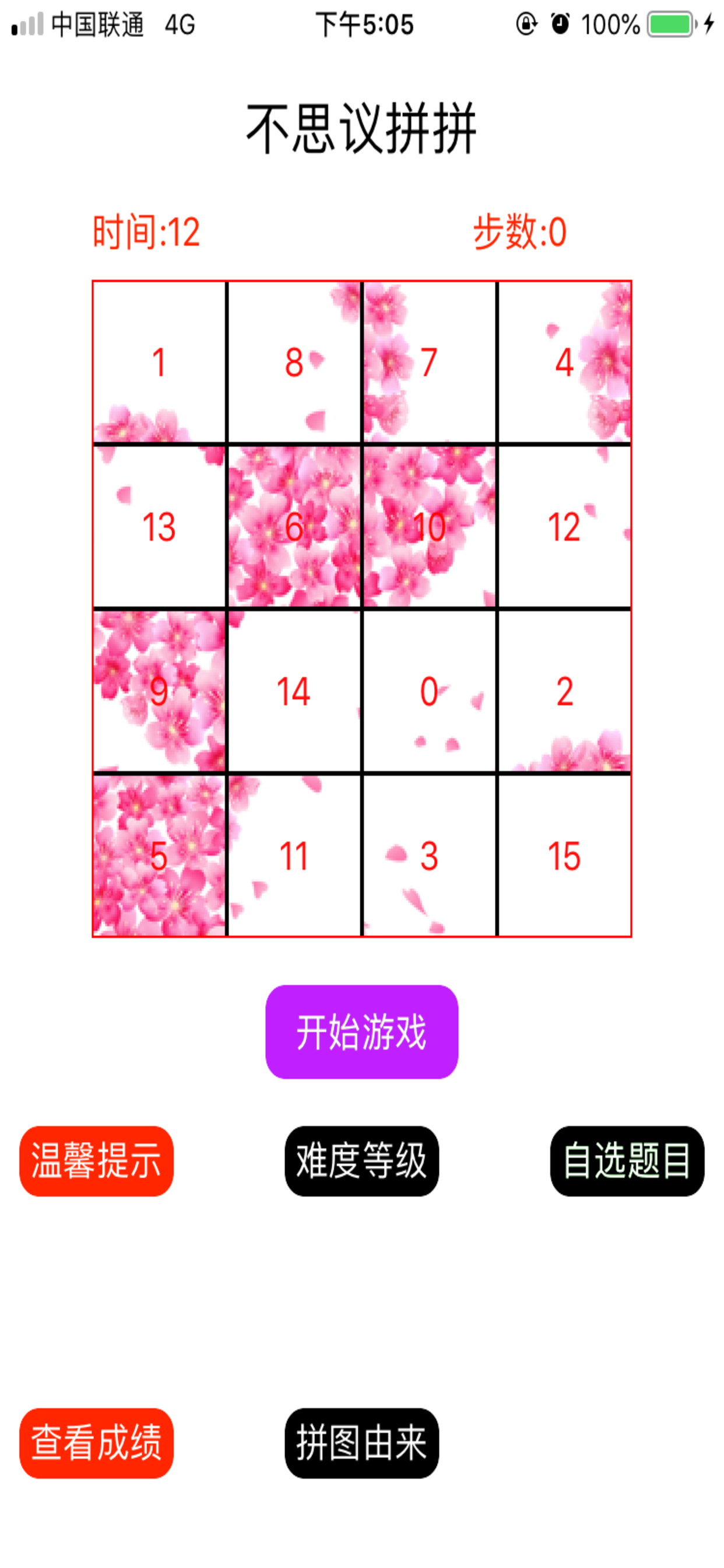Screen dimensions: 724x1568
Task: Tap puzzle tile numbered 5
Action: coord(159,856)
